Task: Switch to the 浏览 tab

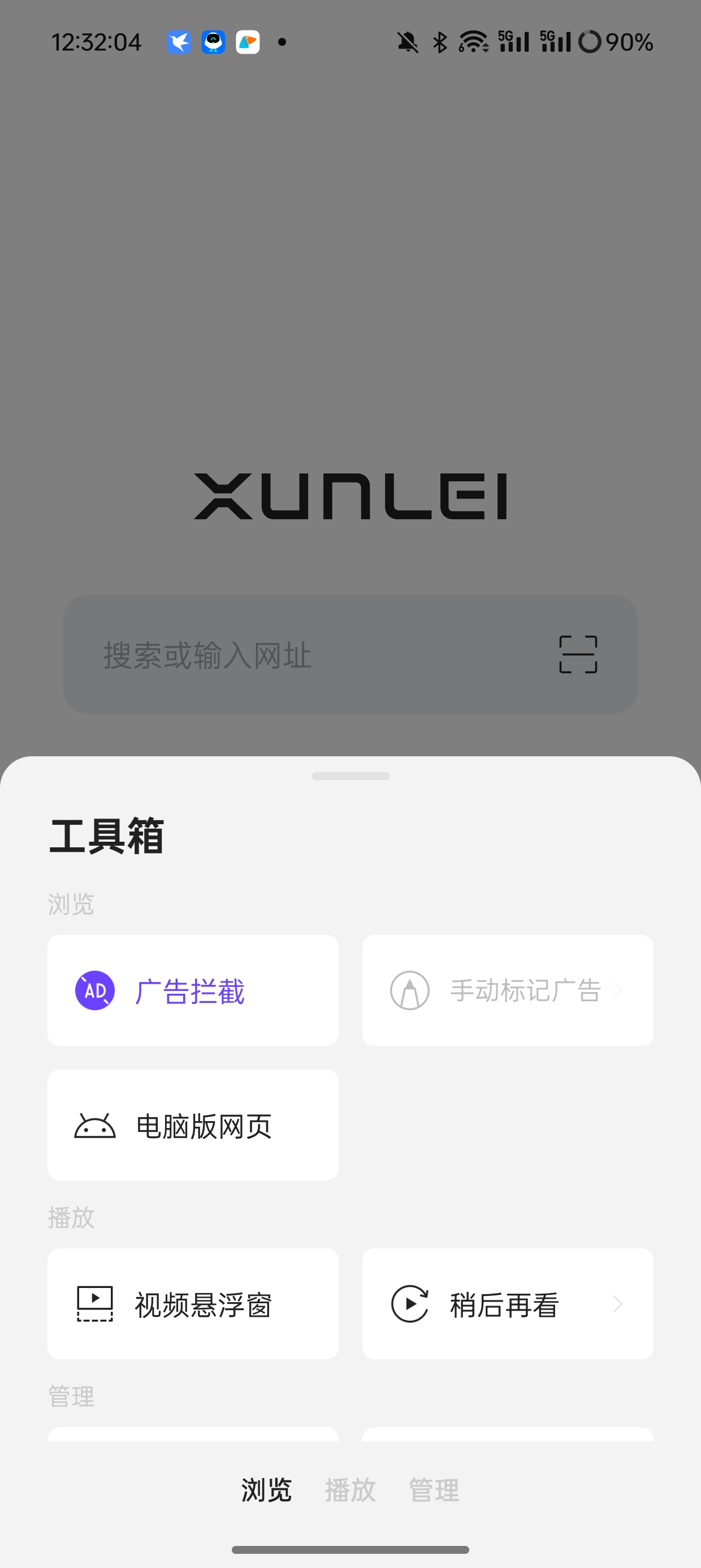Action: [266, 1490]
